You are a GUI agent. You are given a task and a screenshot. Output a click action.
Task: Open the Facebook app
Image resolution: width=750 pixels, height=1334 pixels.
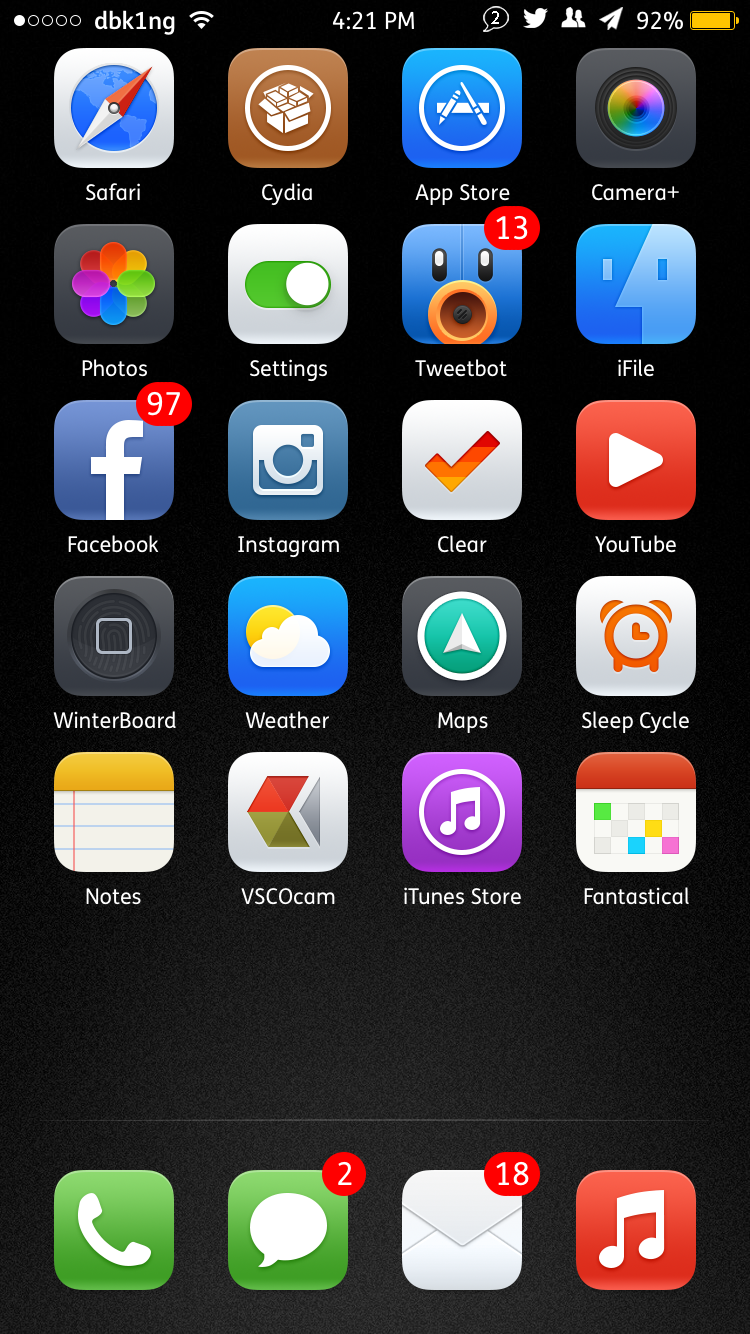[x=114, y=460]
